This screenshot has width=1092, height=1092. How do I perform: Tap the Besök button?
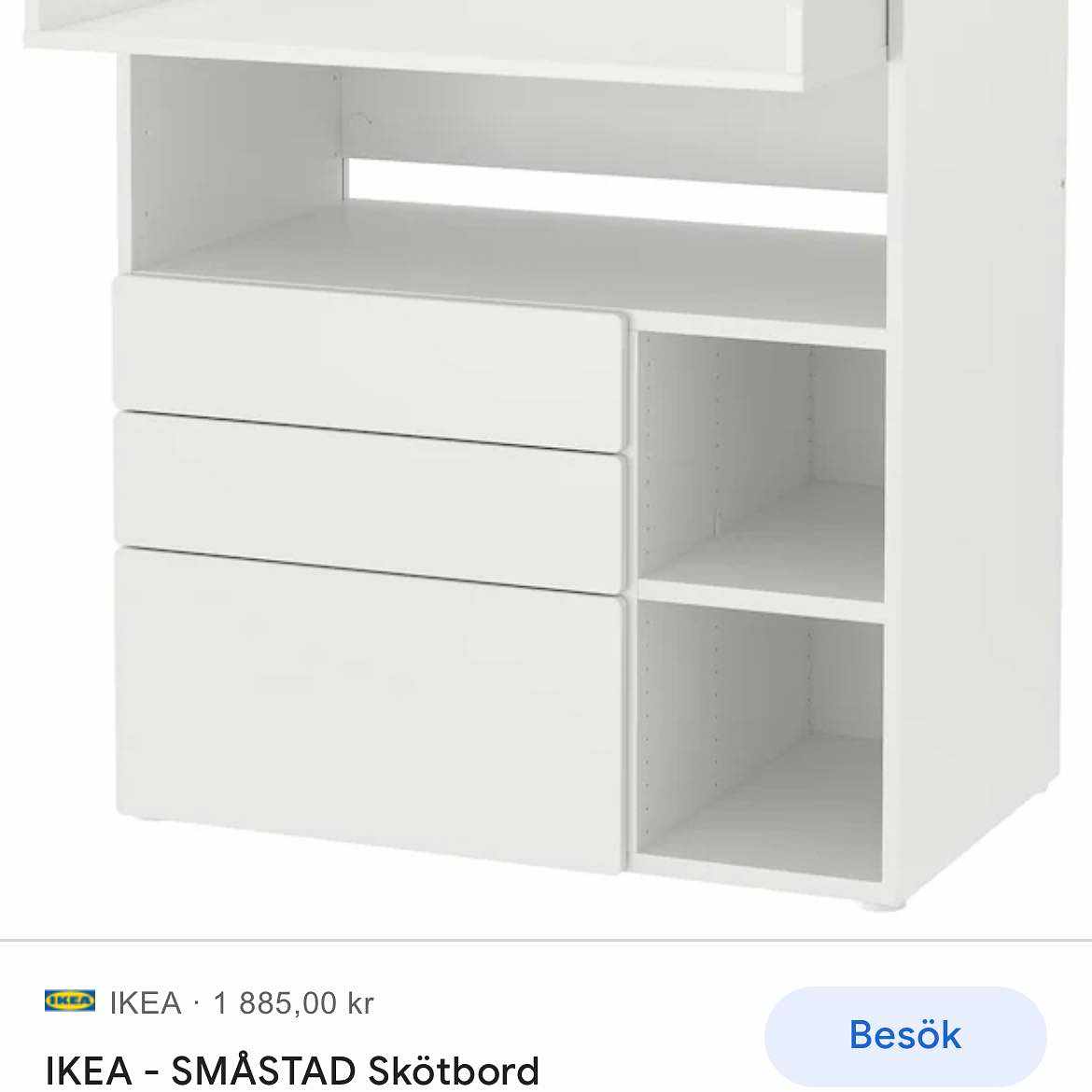(904, 1035)
